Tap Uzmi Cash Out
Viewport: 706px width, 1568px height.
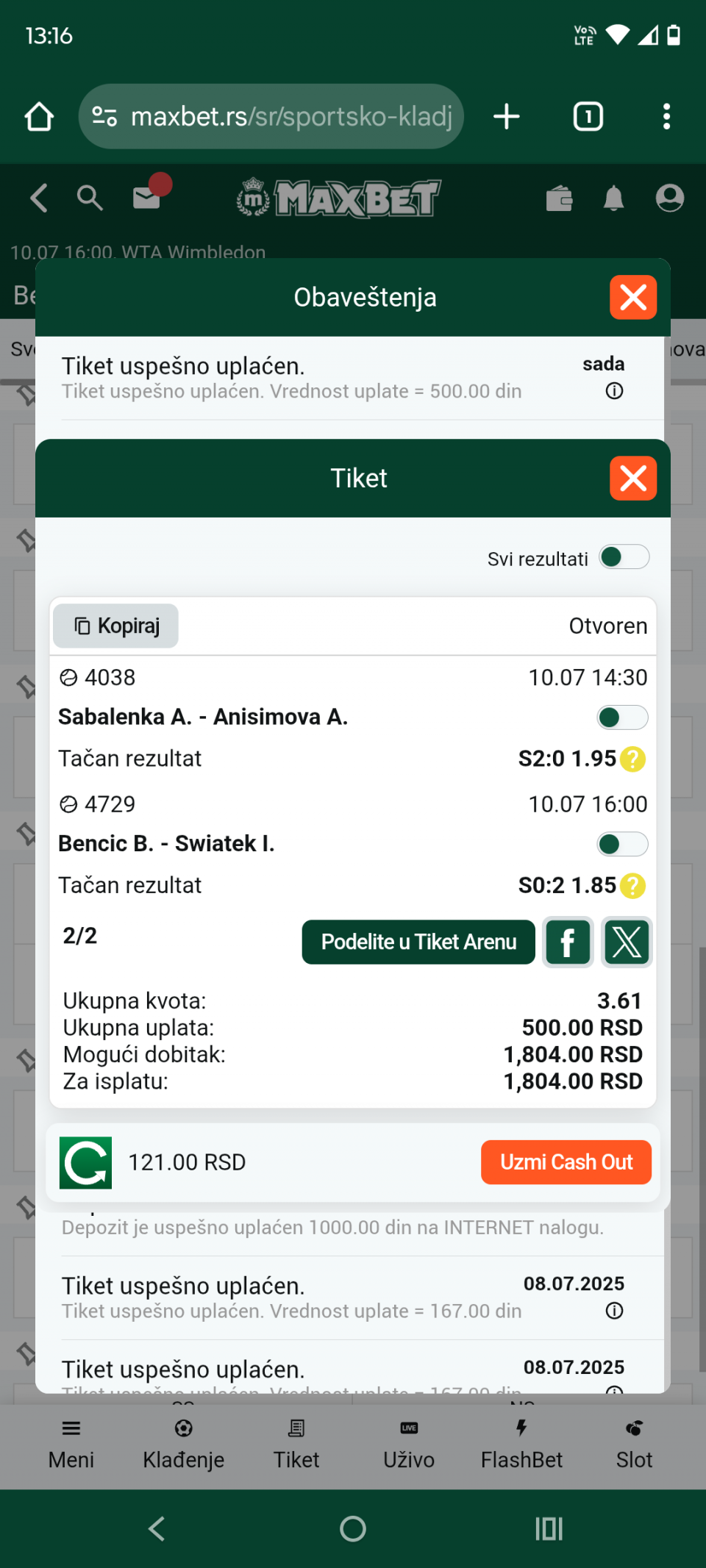click(x=566, y=1162)
